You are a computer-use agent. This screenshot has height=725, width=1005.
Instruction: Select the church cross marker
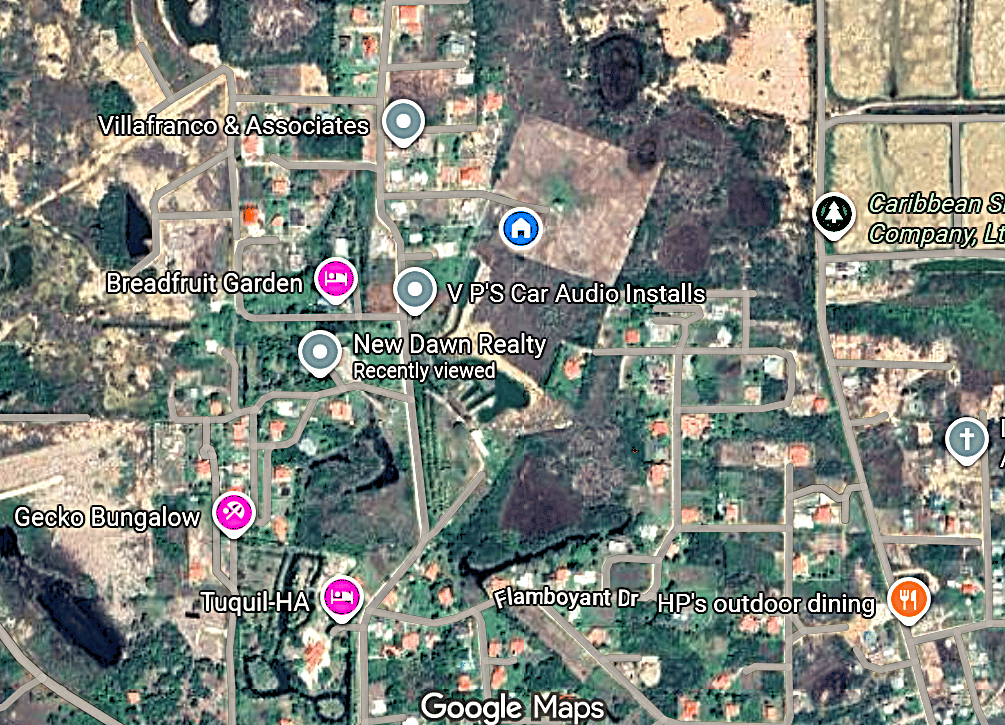pyautogui.click(x=966, y=438)
